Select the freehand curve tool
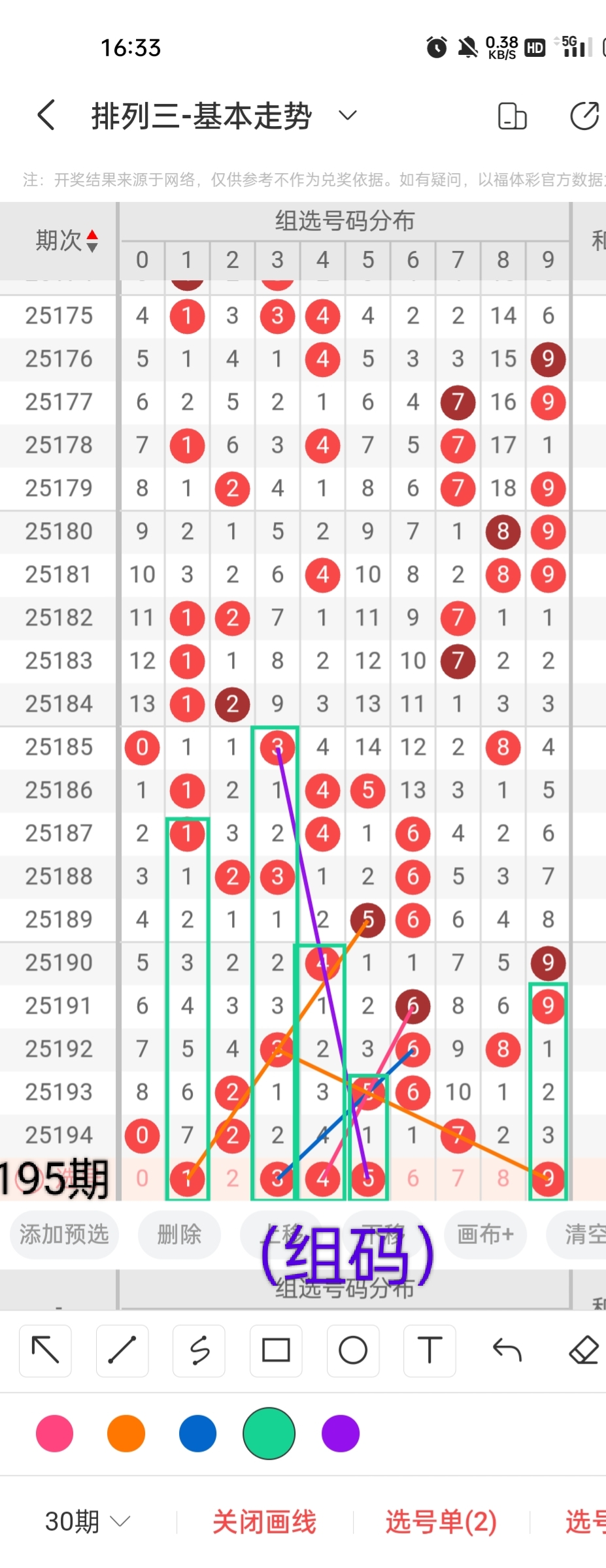This screenshot has height=1568, width=606. [199, 1350]
